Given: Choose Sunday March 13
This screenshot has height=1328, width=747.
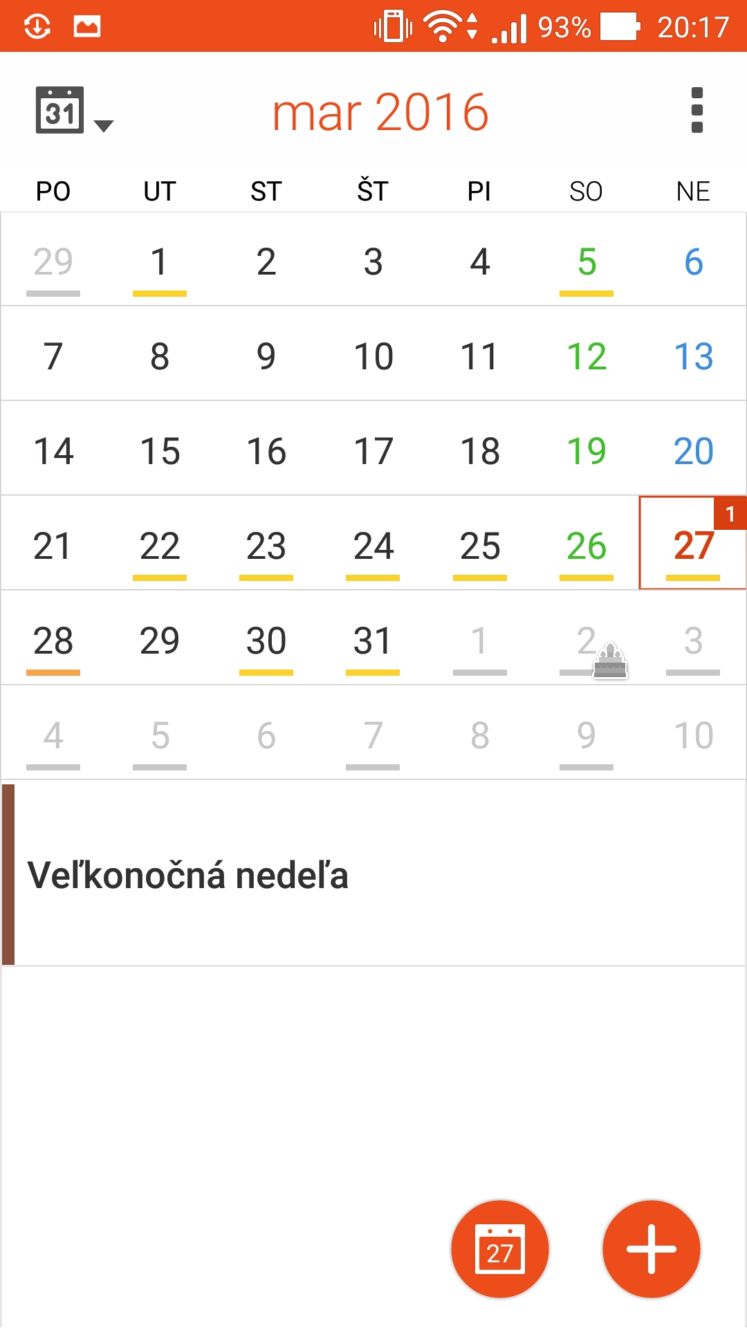Looking at the screenshot, I should tap(693, 356).
